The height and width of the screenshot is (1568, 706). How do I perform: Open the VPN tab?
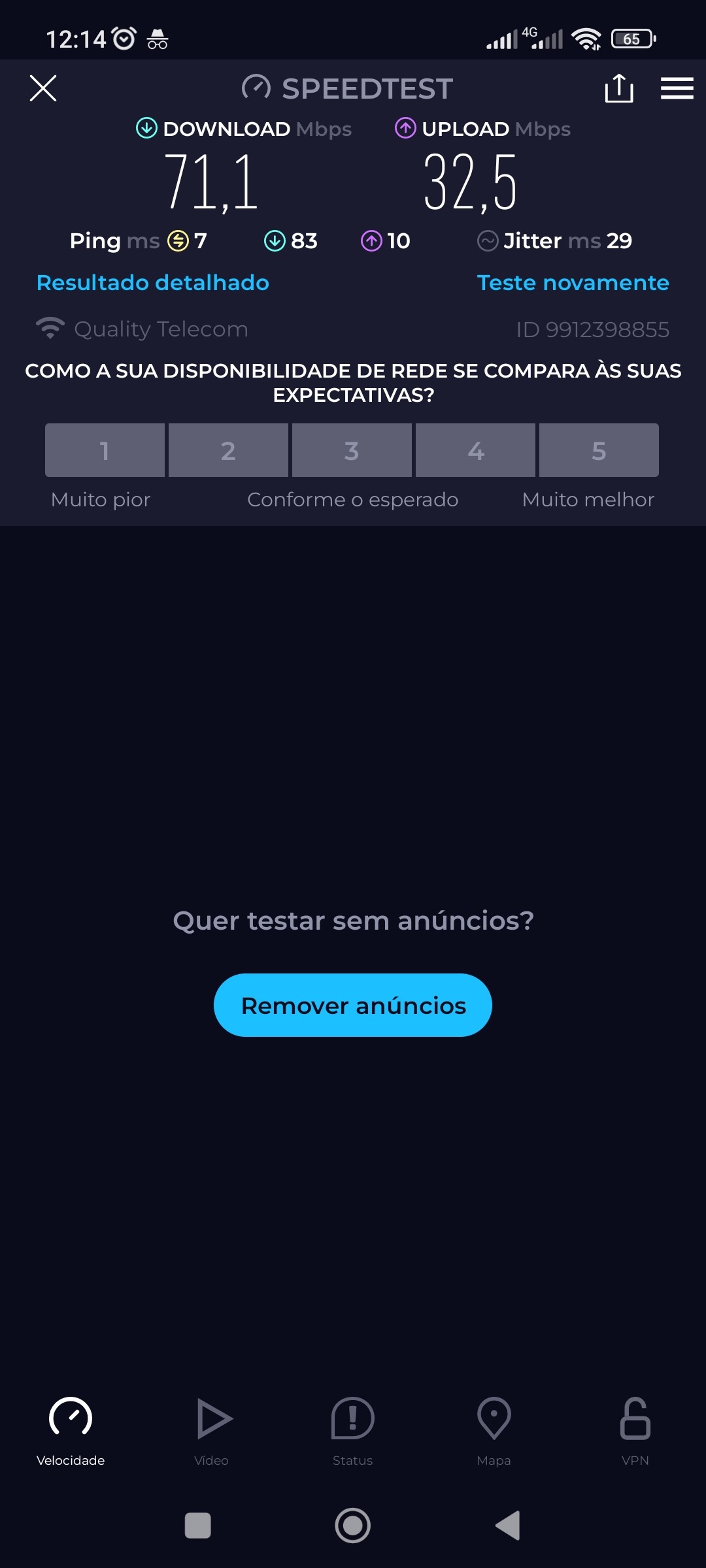635,1431
